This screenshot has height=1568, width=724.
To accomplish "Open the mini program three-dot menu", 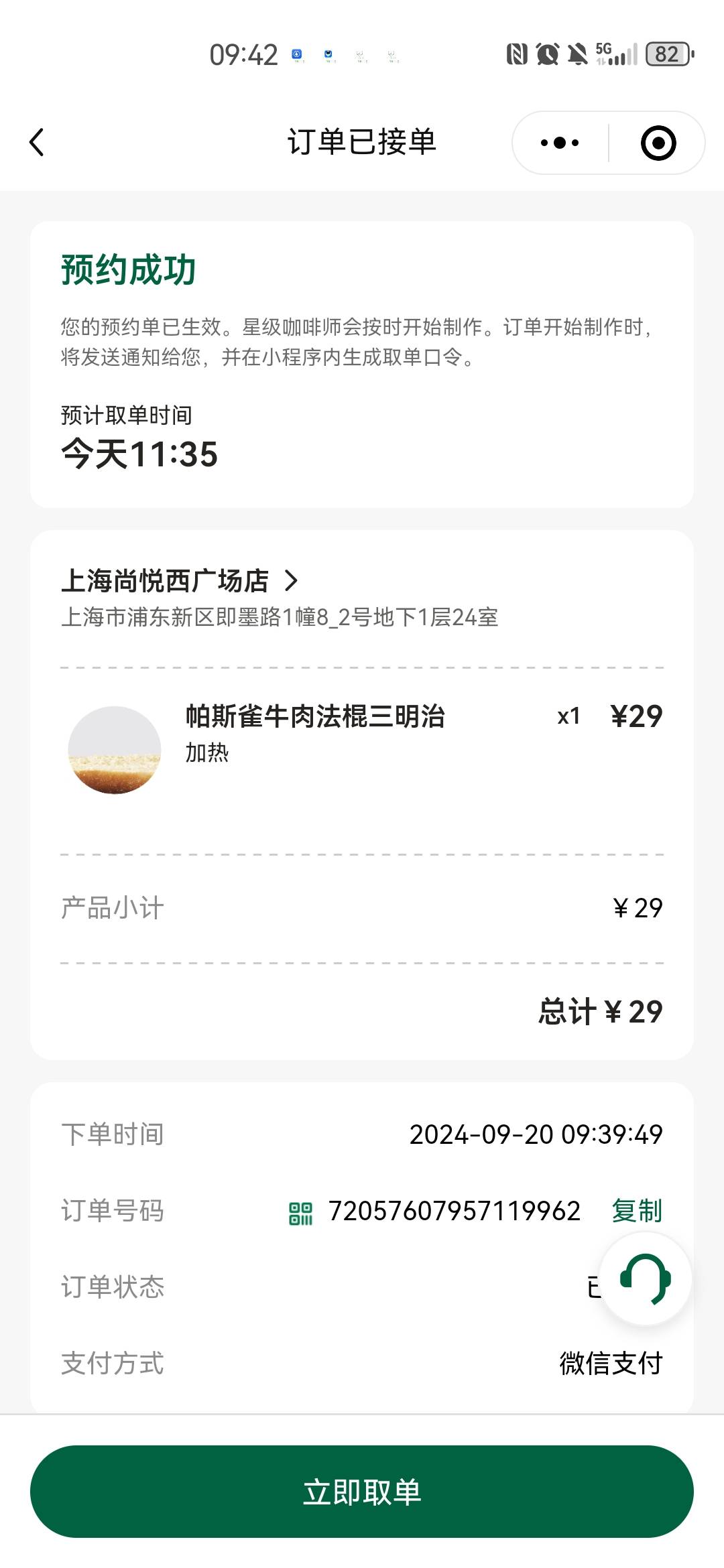I will 560,143.
